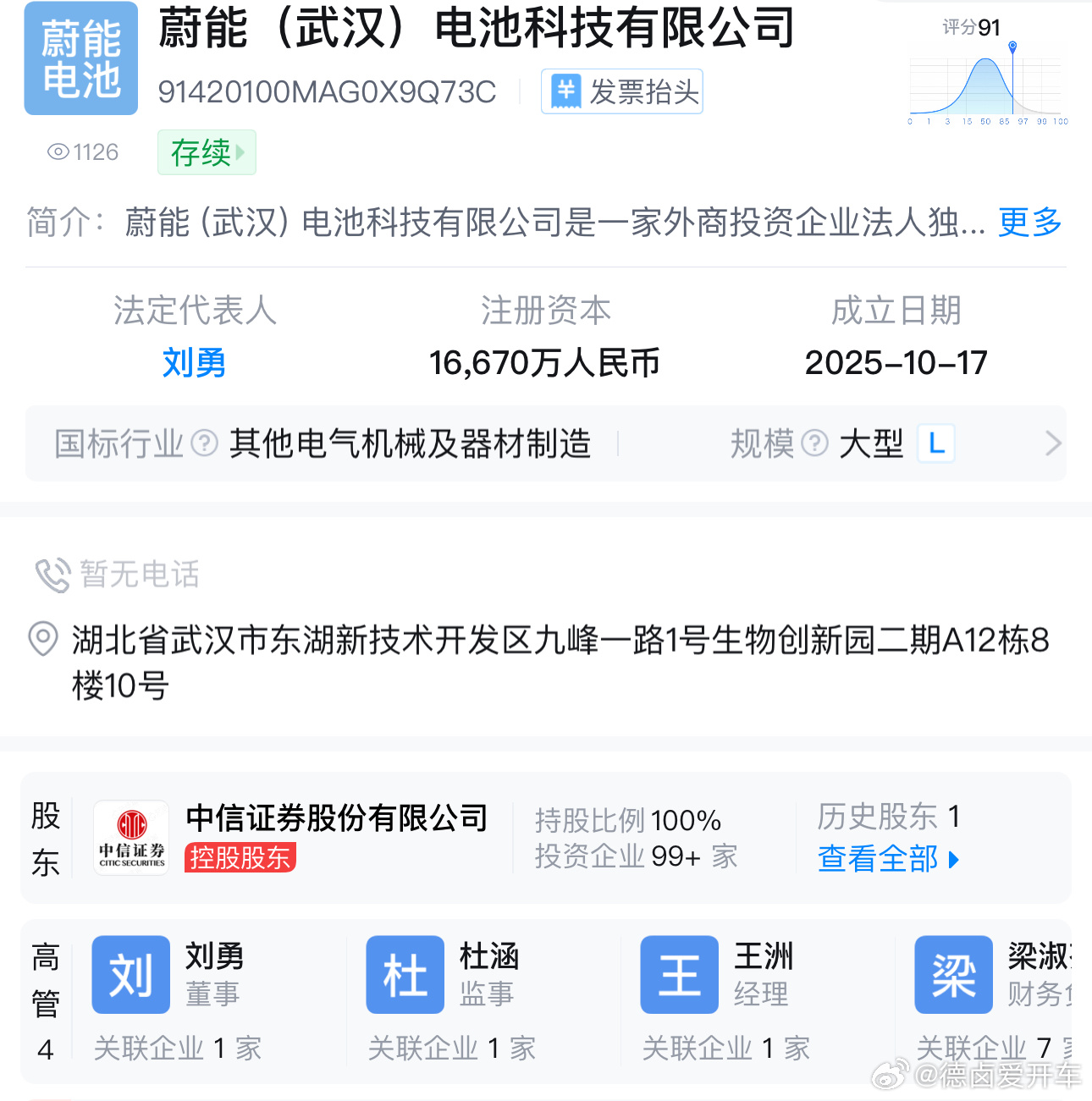Click the 杜 avatar for 杜涵

405,975
